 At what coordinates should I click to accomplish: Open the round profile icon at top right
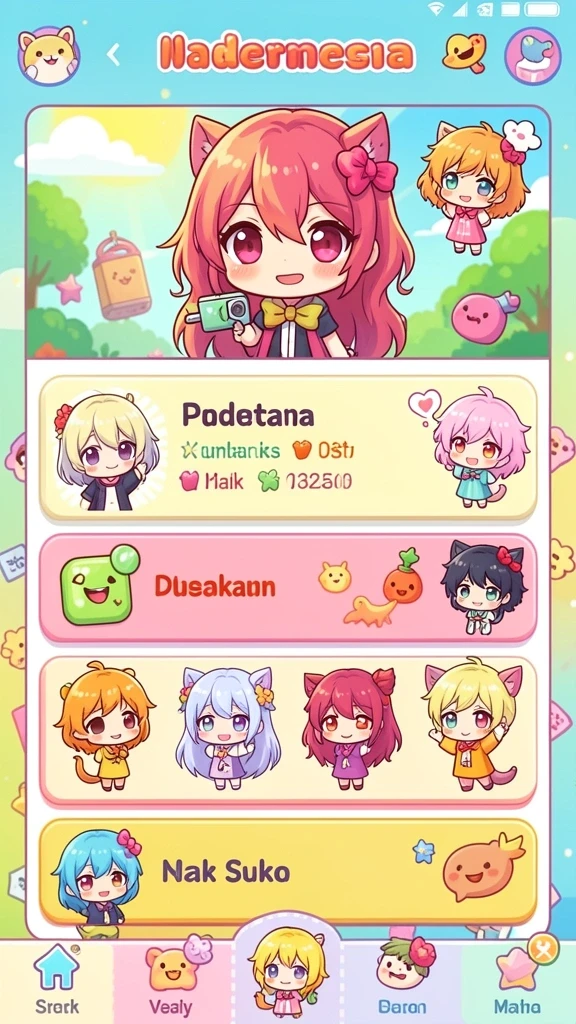tap(533, 56)
